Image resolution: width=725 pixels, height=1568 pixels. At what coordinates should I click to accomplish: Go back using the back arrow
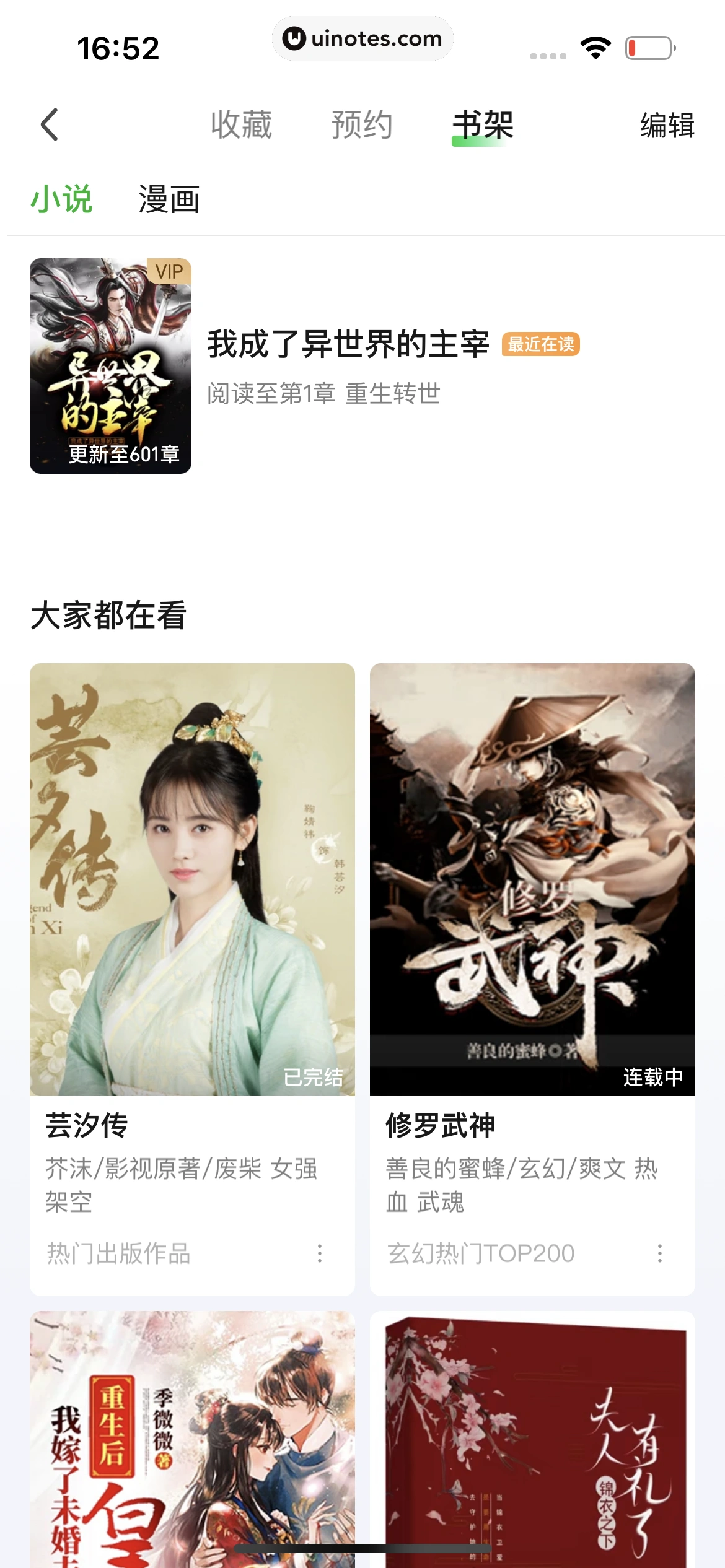[x=50, y=124]
